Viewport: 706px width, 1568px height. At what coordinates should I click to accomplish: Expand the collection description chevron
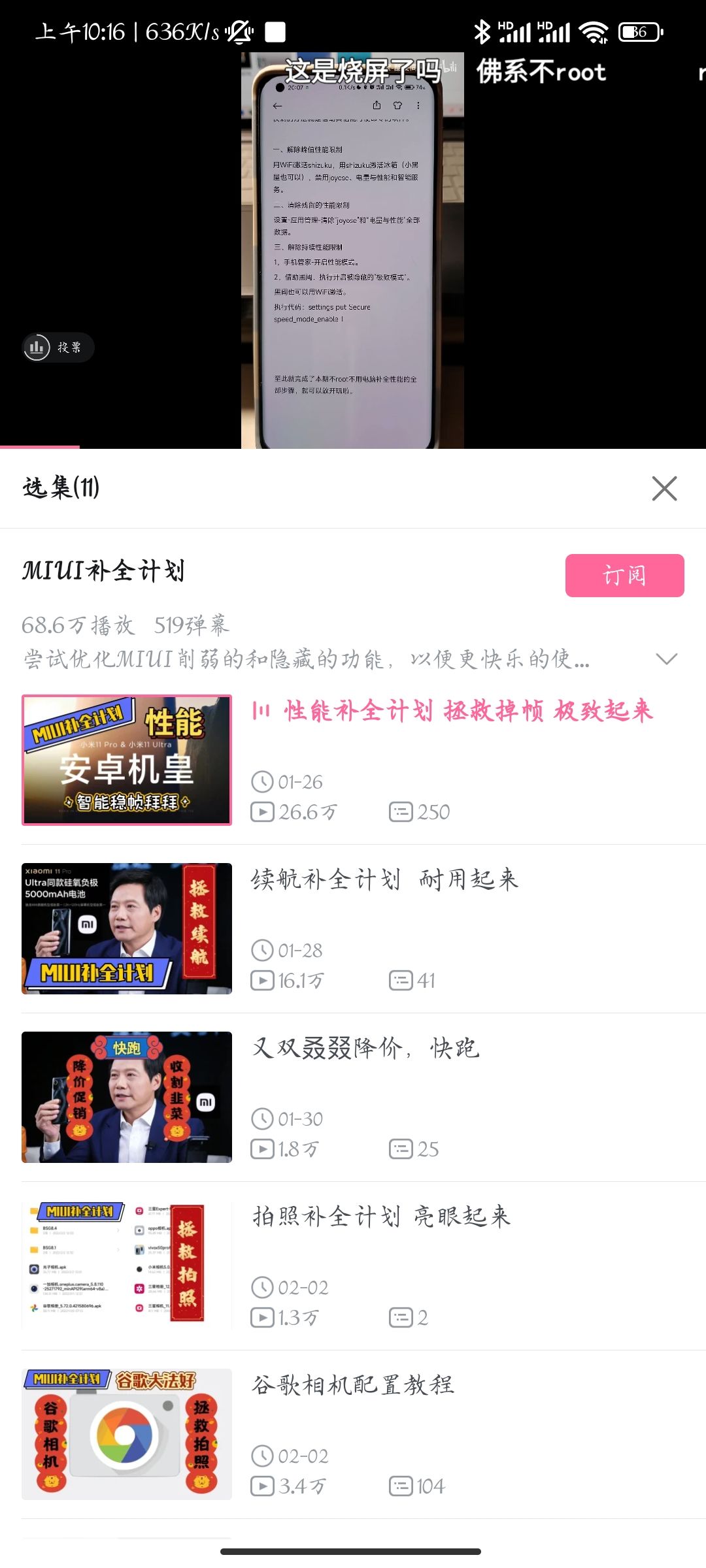point(666,659)
